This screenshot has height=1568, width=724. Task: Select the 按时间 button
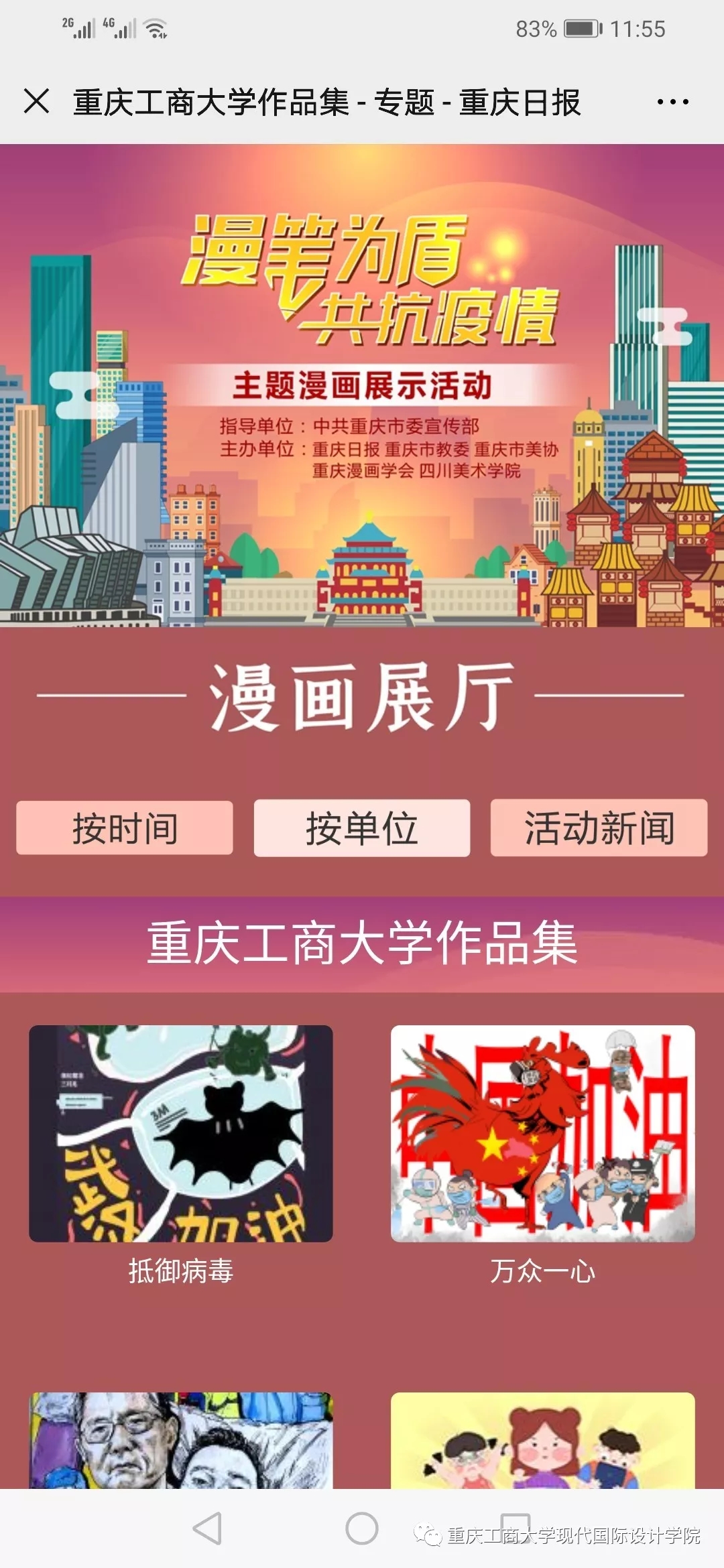tap(125, 828)
